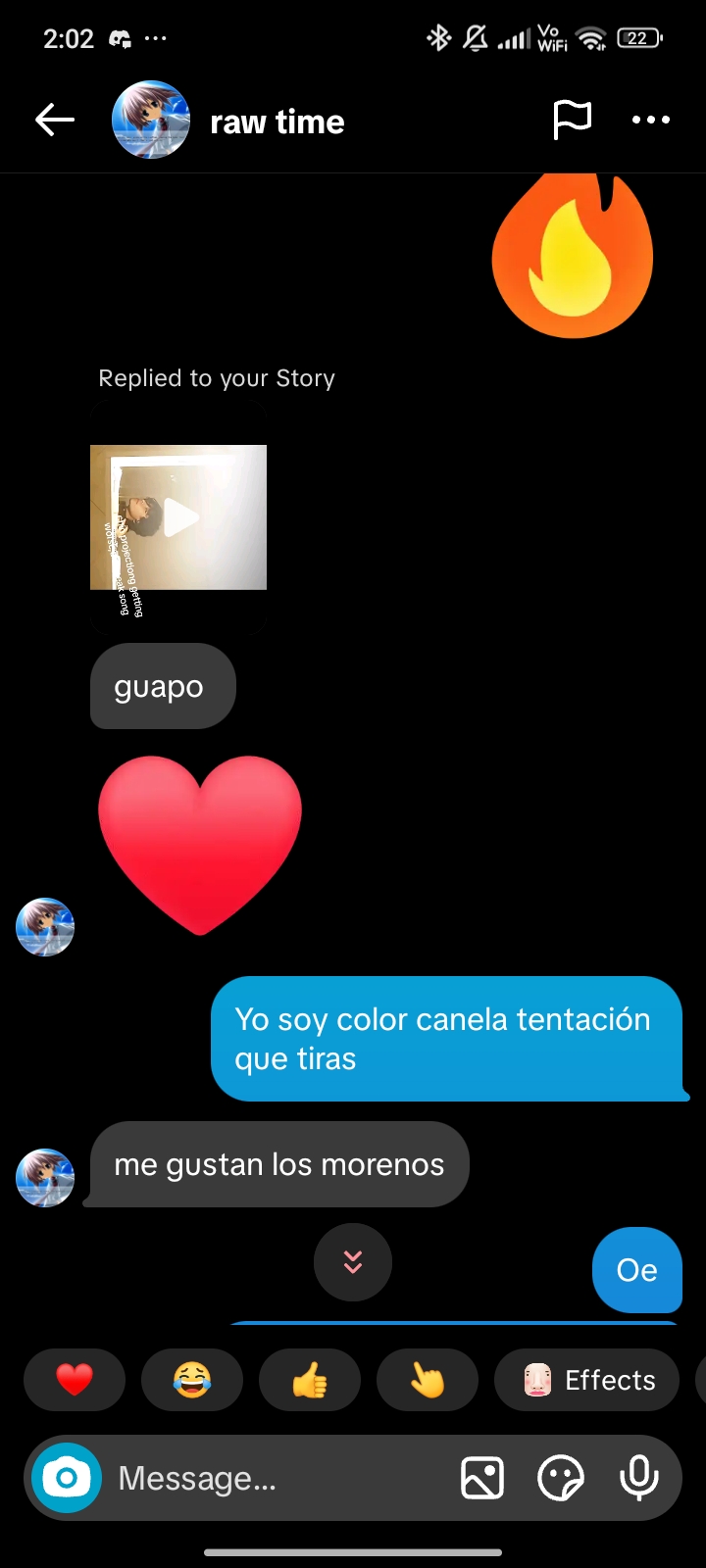
Task: Play the replied story video thumbnail
Action: (x=178, y=517)
